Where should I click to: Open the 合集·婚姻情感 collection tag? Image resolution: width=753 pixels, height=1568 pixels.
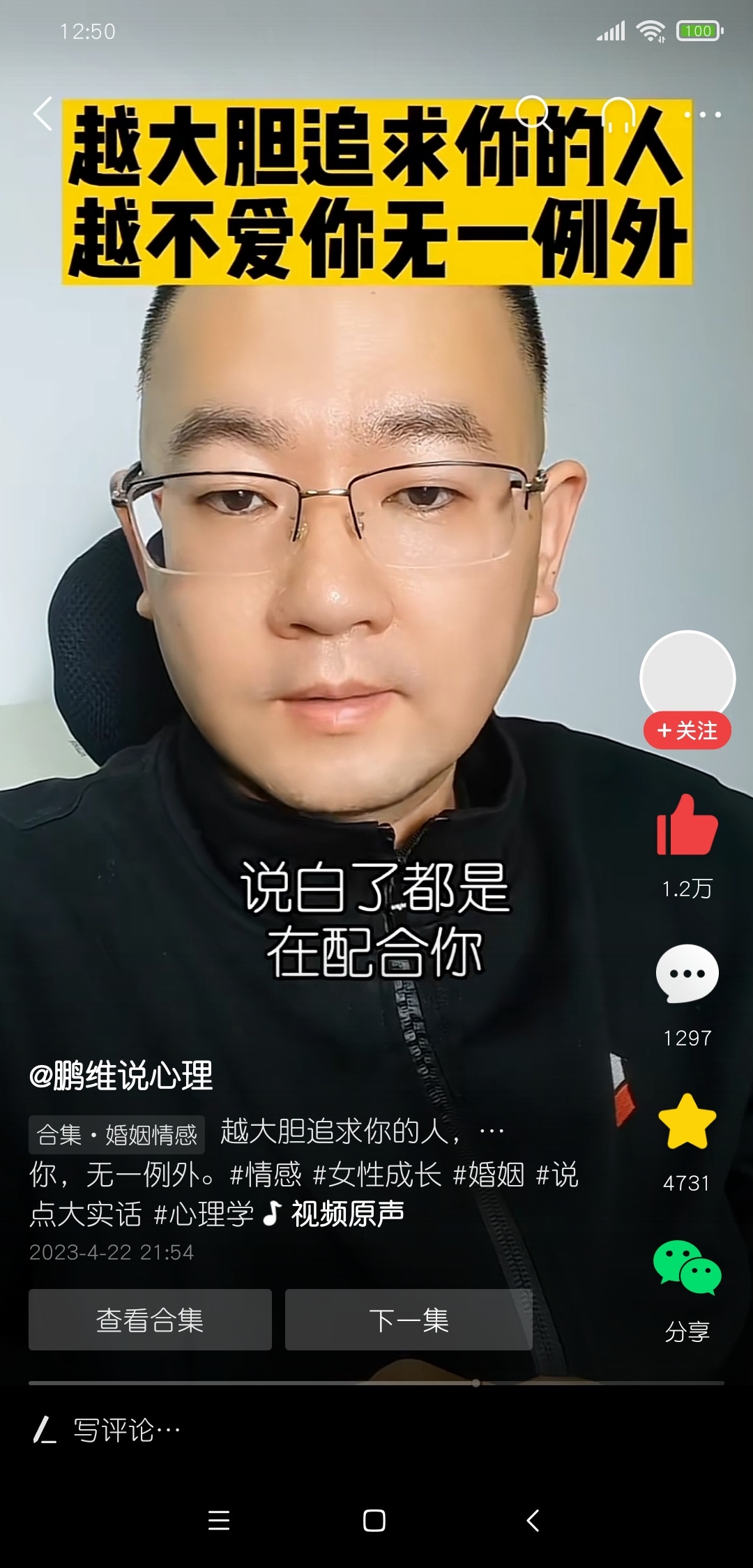coord(117,1135)
